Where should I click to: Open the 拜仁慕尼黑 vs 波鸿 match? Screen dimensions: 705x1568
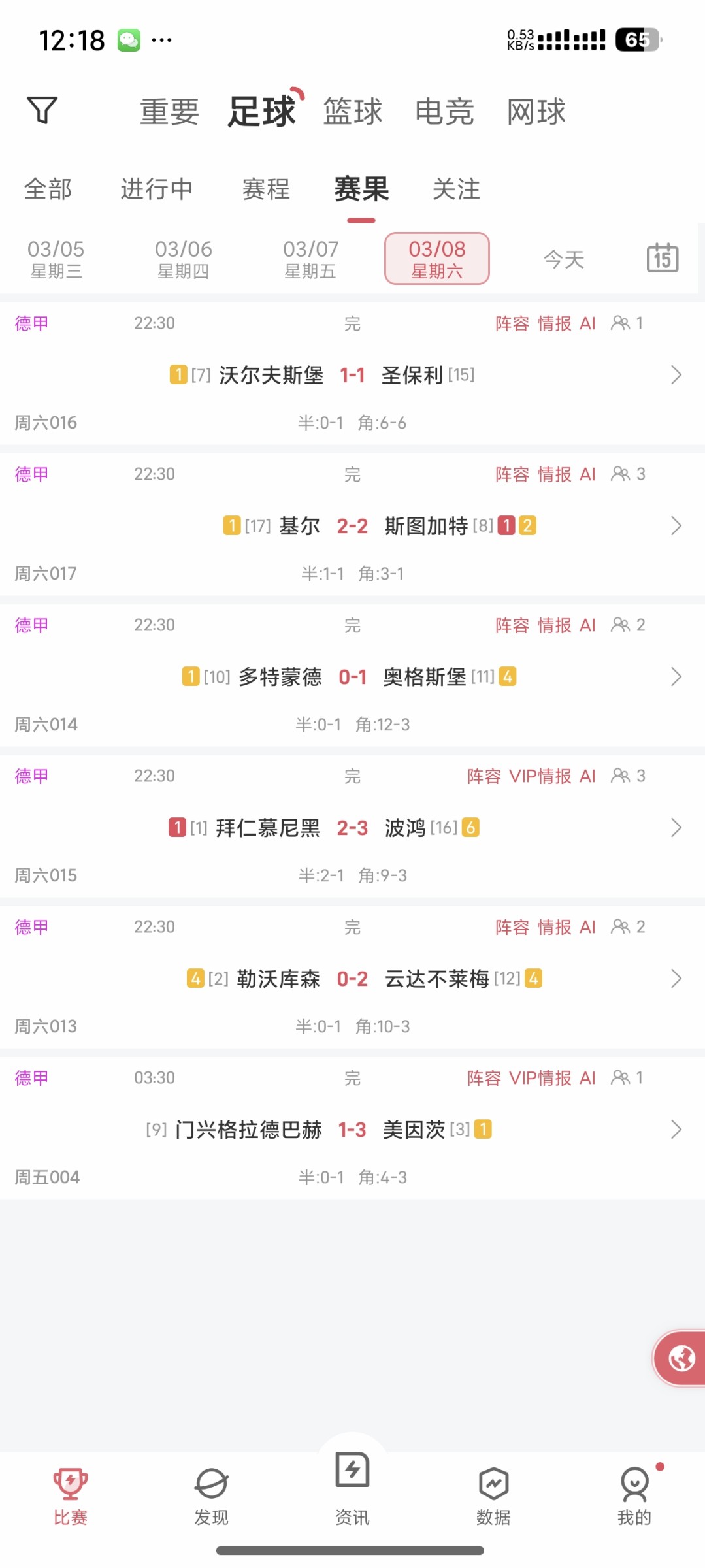coord(352,828)
